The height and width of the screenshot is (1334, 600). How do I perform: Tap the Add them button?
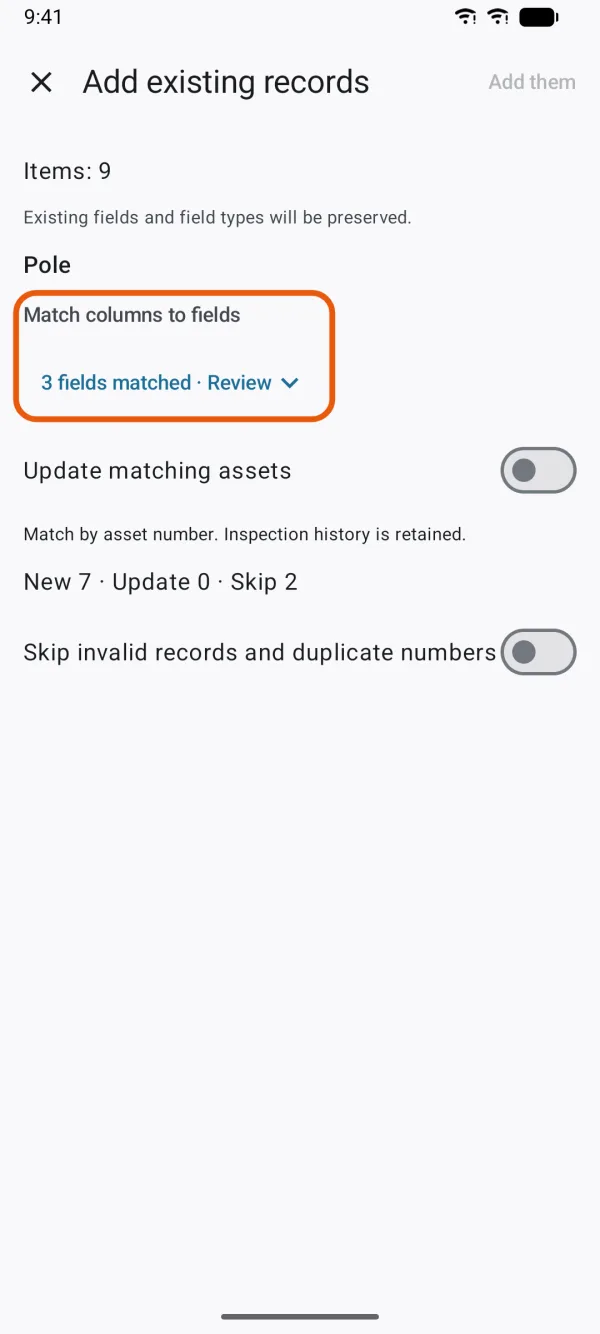tap(532, 82)
